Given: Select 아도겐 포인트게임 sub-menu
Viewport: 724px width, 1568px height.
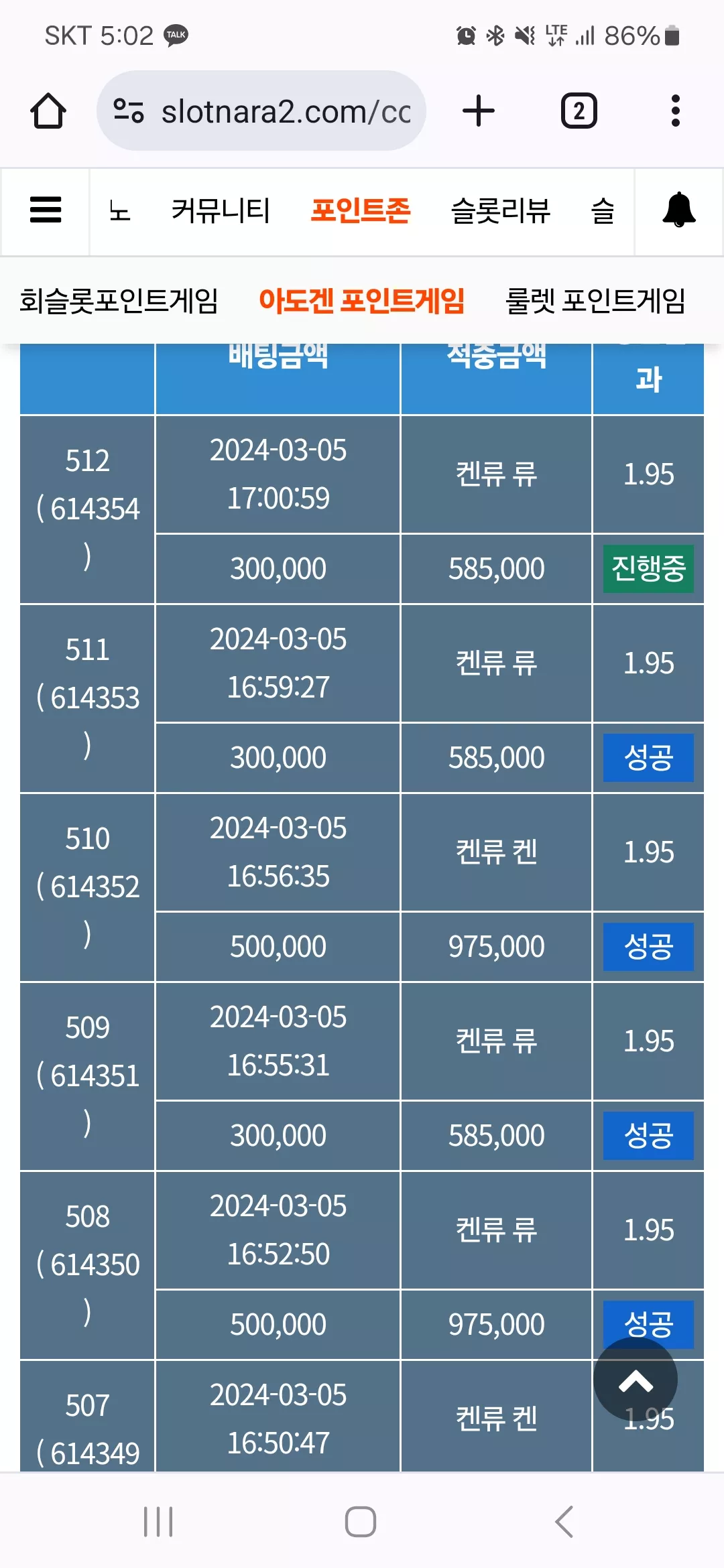Looking at the screenshot, I should (x=362, y=300).
